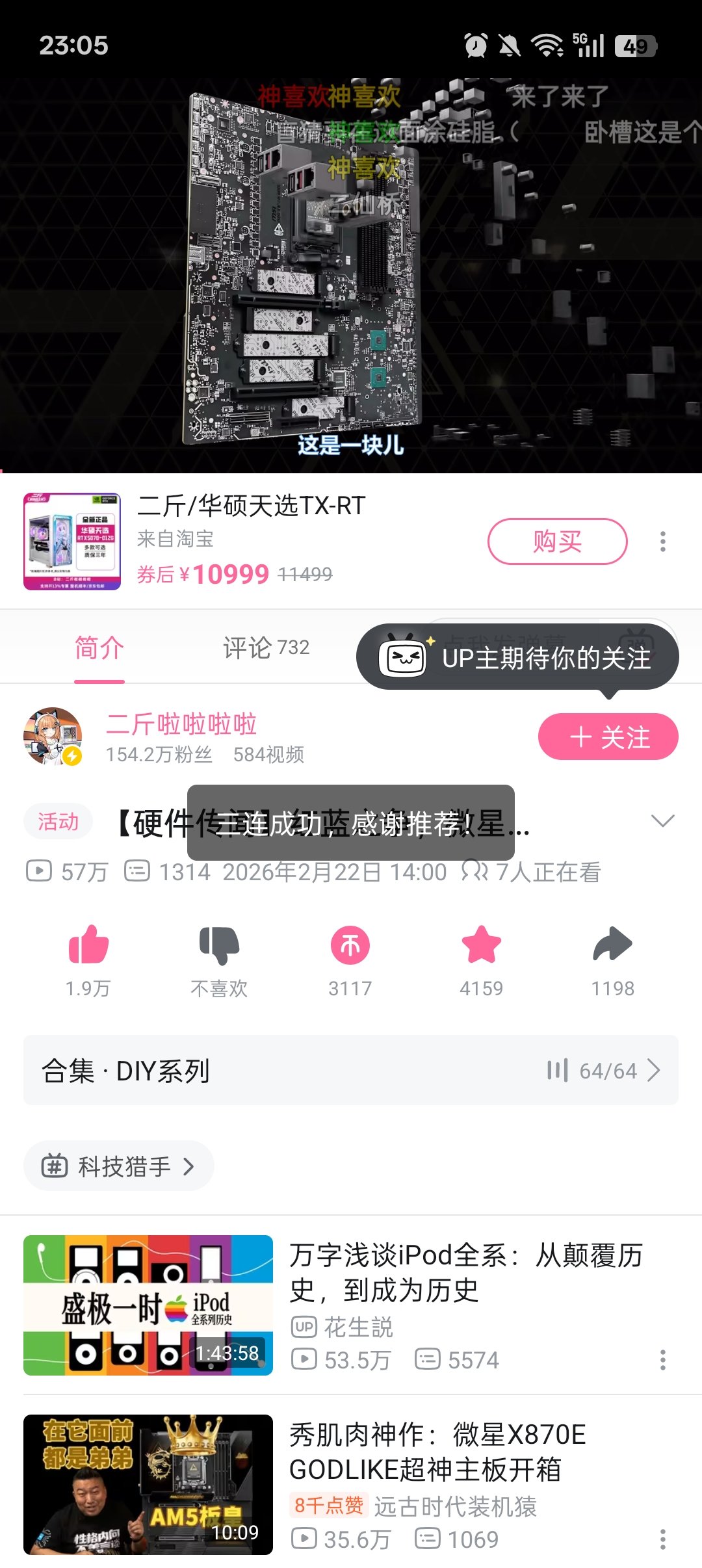The width and height of the screenshot is (702, 1568).
Task: Open the 万字浅谈iPod全系 recommended video
Action: click(x=465, y=1273)
